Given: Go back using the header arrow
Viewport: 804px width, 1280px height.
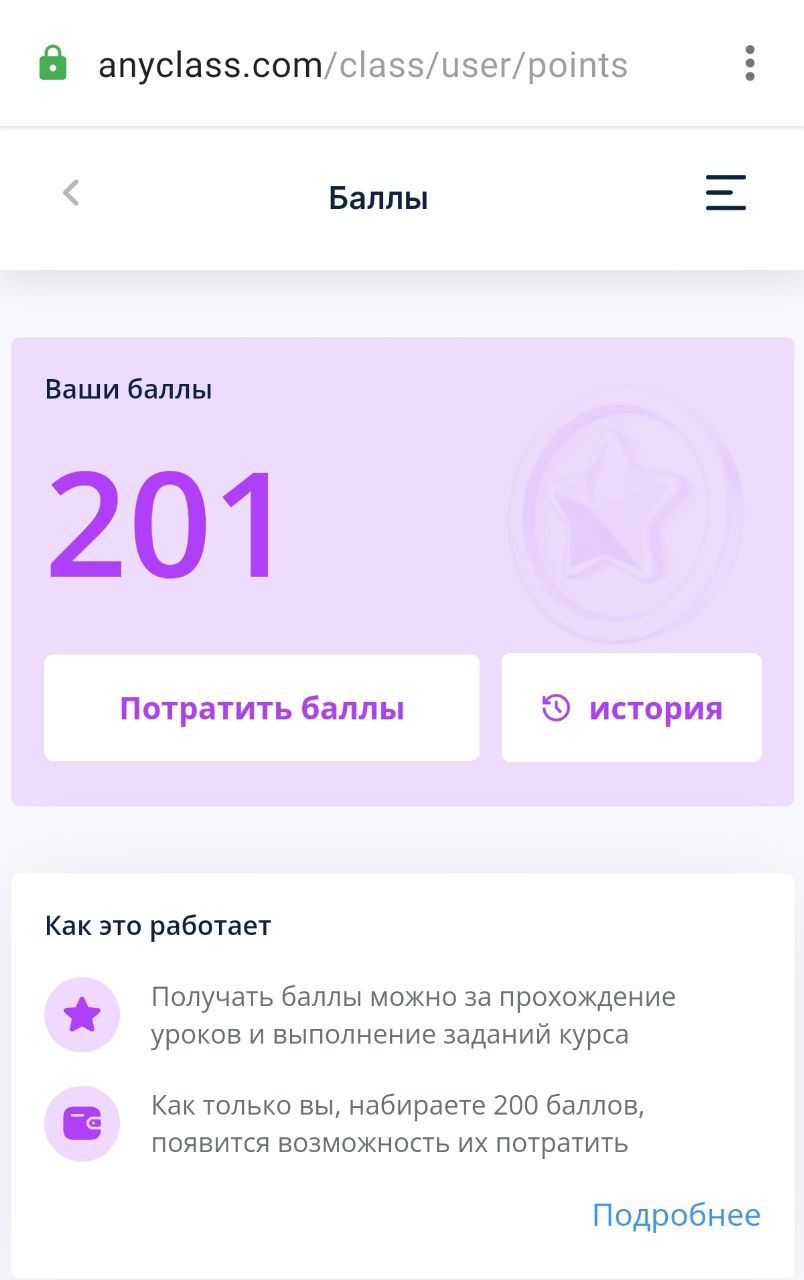Looking at the screenshot, I should point(70,193).
